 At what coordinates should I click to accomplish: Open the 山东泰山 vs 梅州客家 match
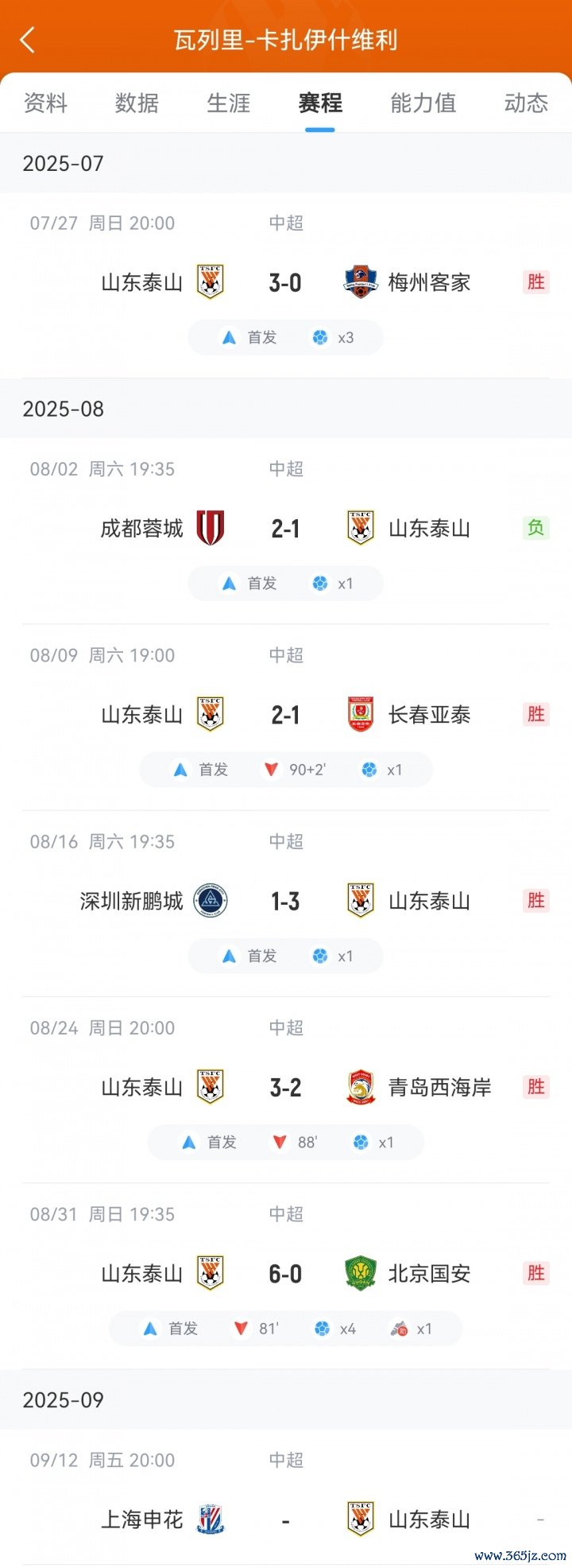285,283
